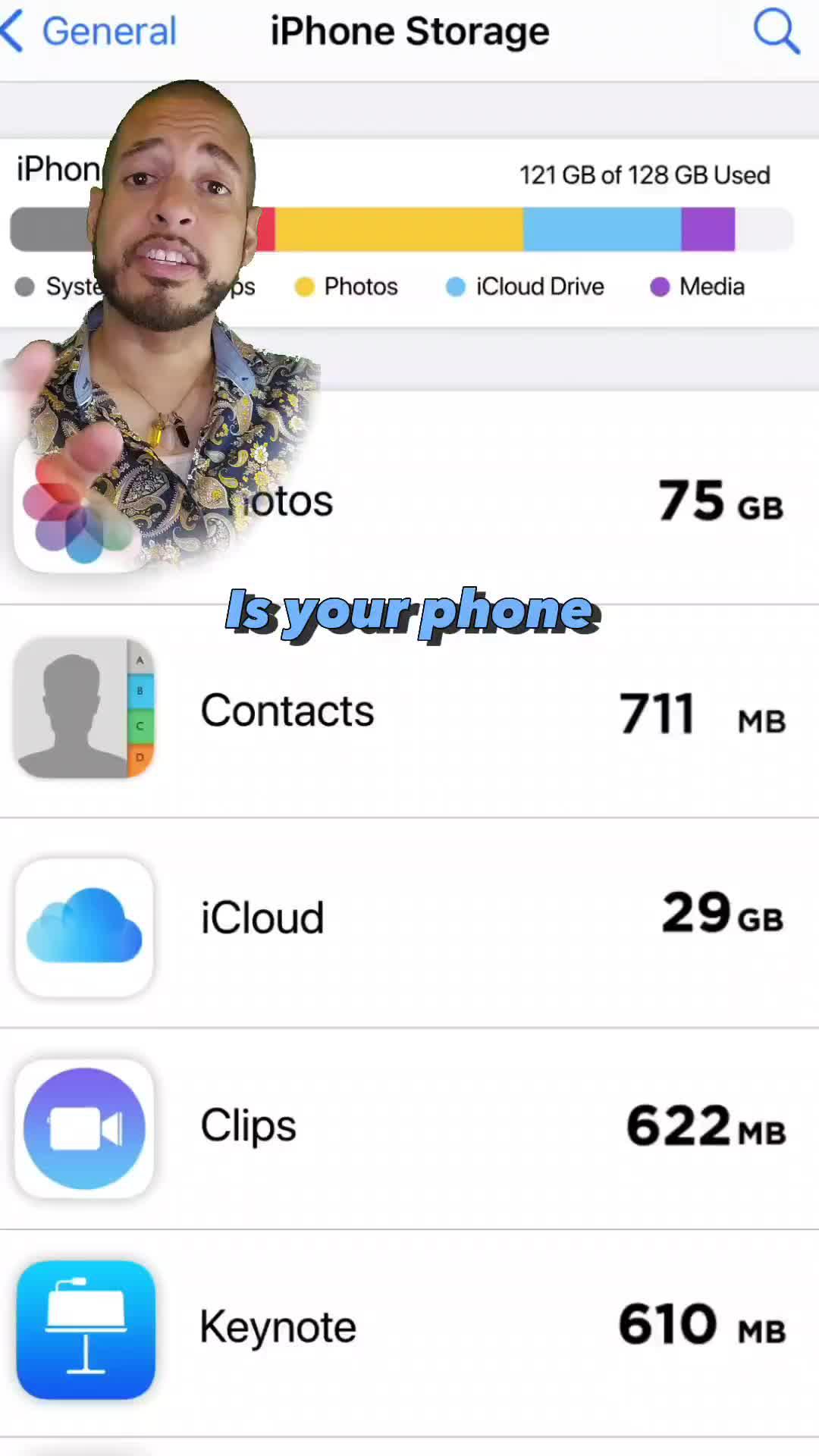The height and width of the screenshot is (1456, 819).
Task: Tap the iPhone Storage title
Action: tap(409, 30)
